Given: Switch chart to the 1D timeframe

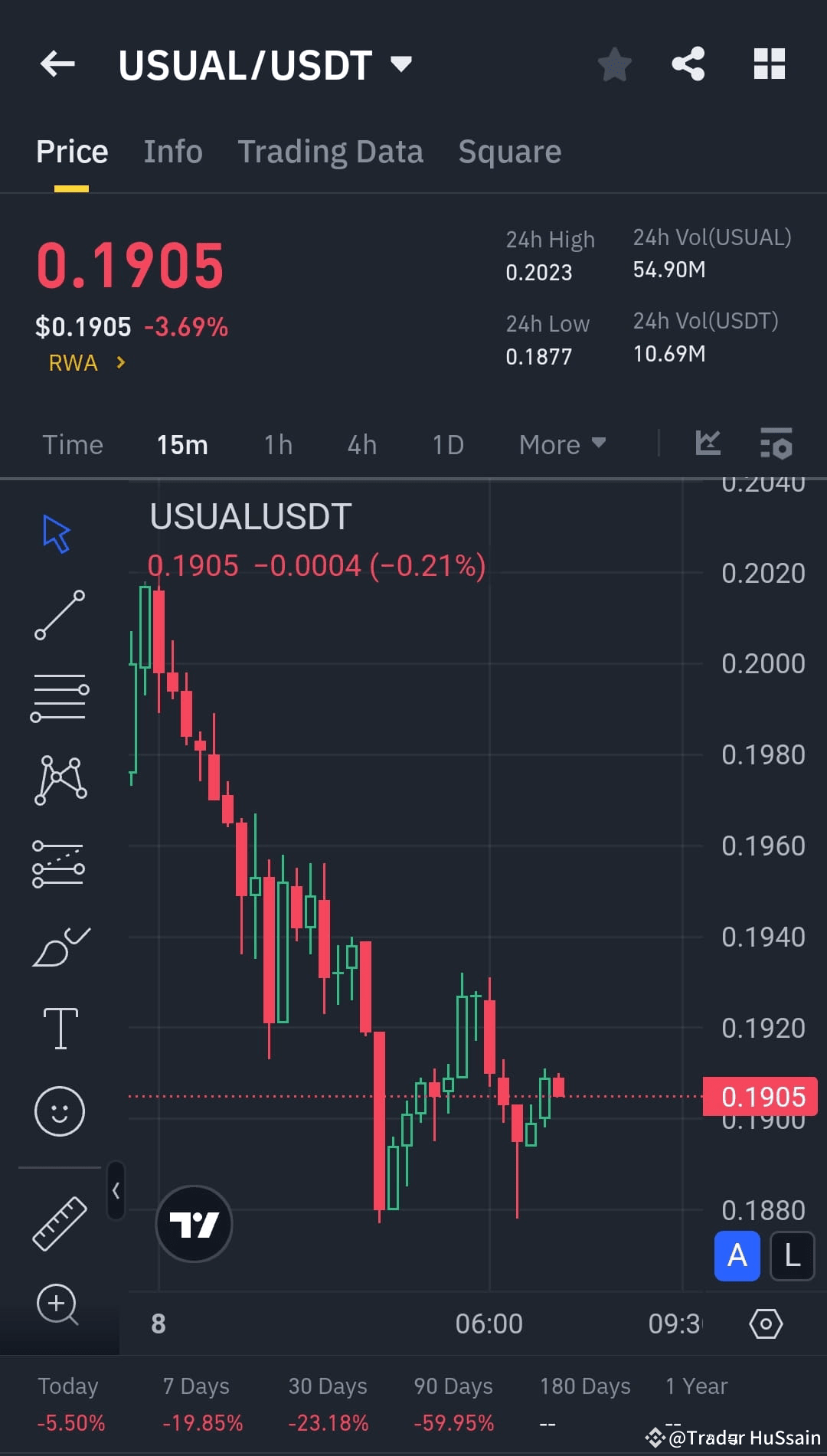Looking at the screenshot, I should [x=448, y=444].
